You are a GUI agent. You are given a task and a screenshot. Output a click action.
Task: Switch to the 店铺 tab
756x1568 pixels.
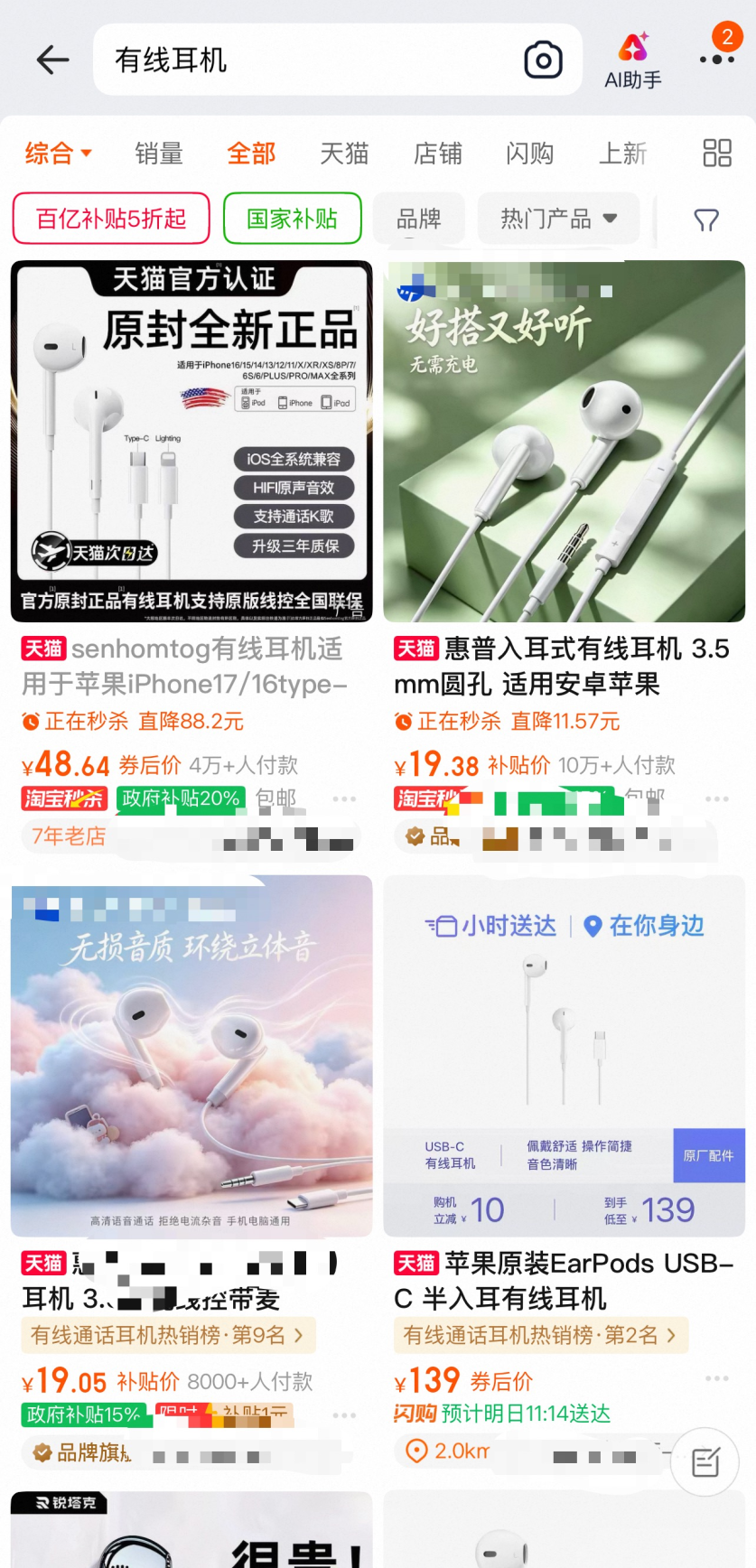point(437,154)
